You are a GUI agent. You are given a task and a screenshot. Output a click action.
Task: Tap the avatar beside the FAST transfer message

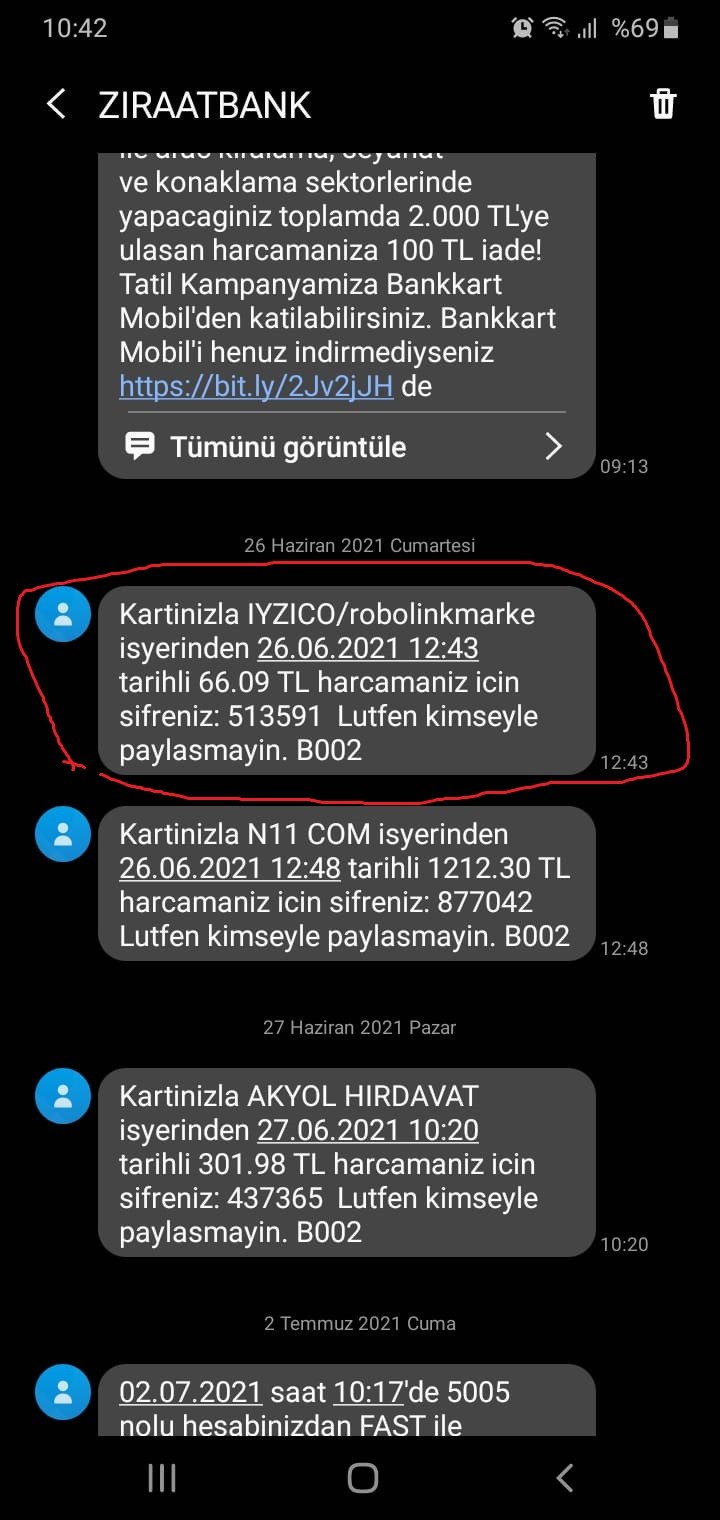point(62,1390)
